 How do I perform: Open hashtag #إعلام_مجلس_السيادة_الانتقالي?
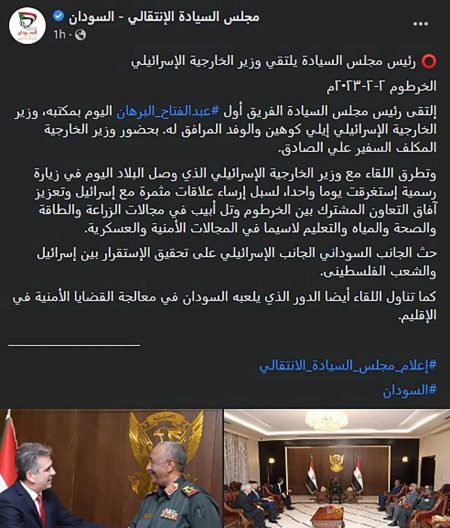348,365
